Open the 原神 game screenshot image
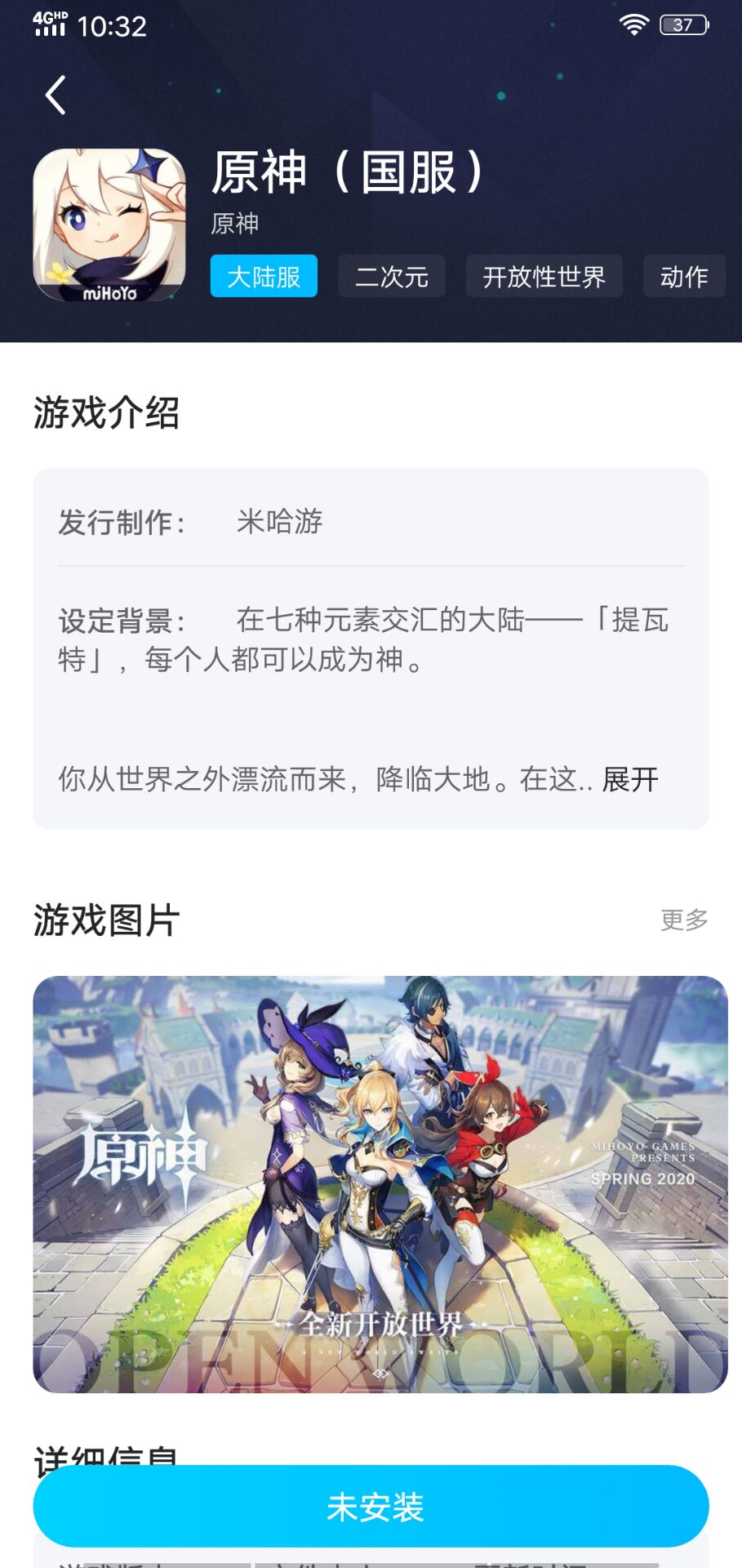Image resolution: width=742 pixels, height=1568 pixels. pos(380,1184)
